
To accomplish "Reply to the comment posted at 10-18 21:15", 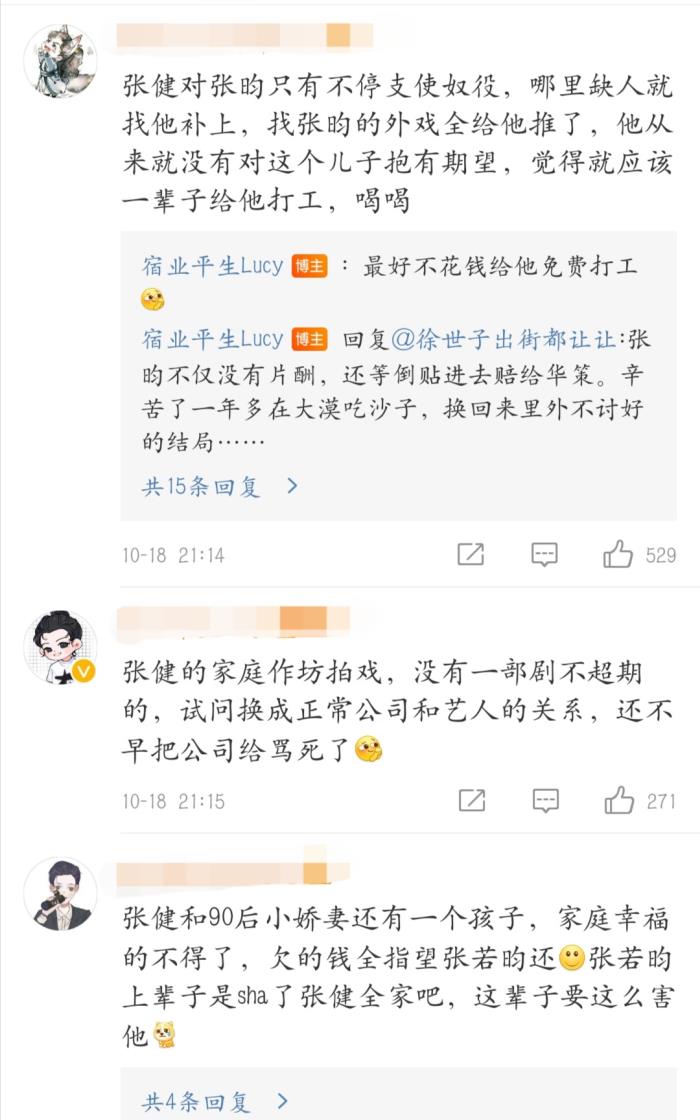I will click(x=544, y=800).
